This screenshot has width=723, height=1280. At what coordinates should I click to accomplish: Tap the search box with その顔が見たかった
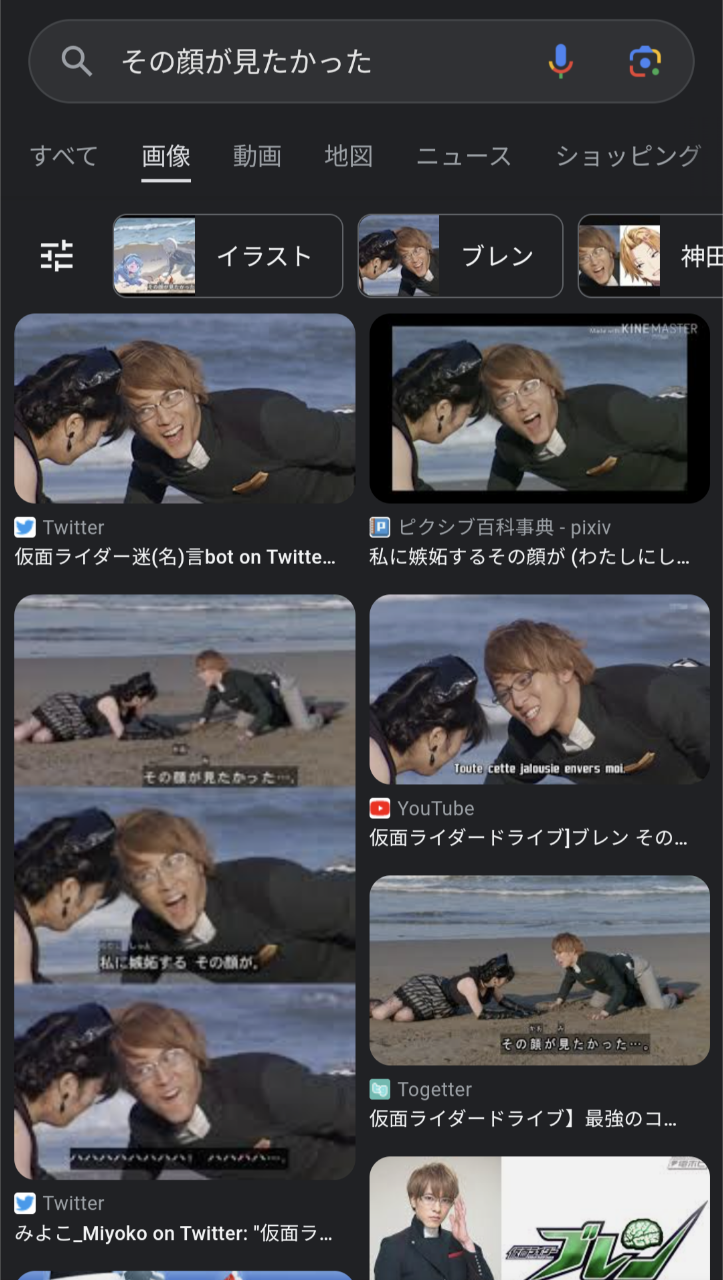(300, 62)
